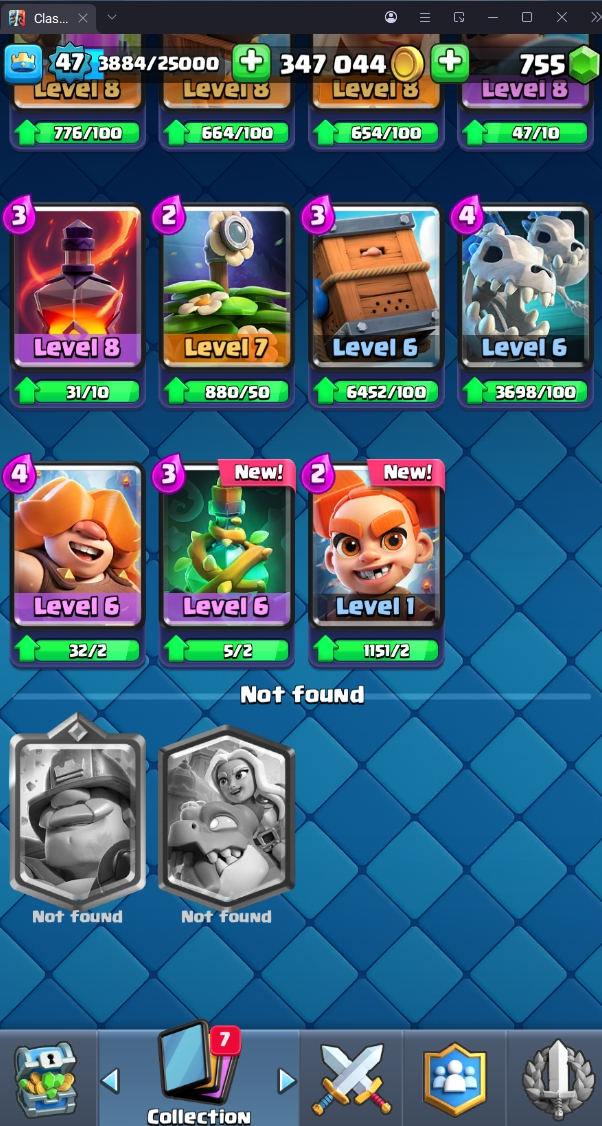Tap the green plus next to gold
The image size is (602, 1126).
coord(450,62)
